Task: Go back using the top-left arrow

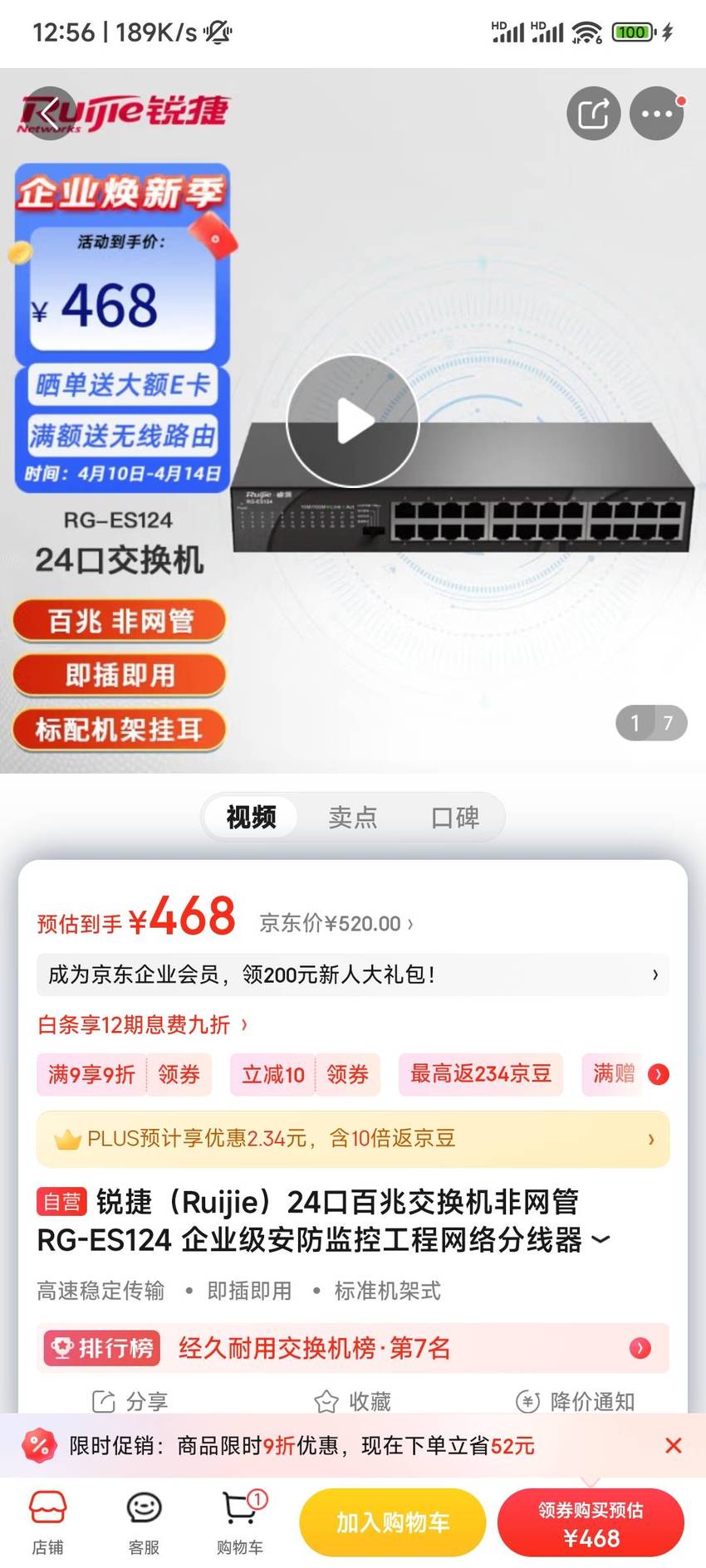Action: [x=48, y=113]
